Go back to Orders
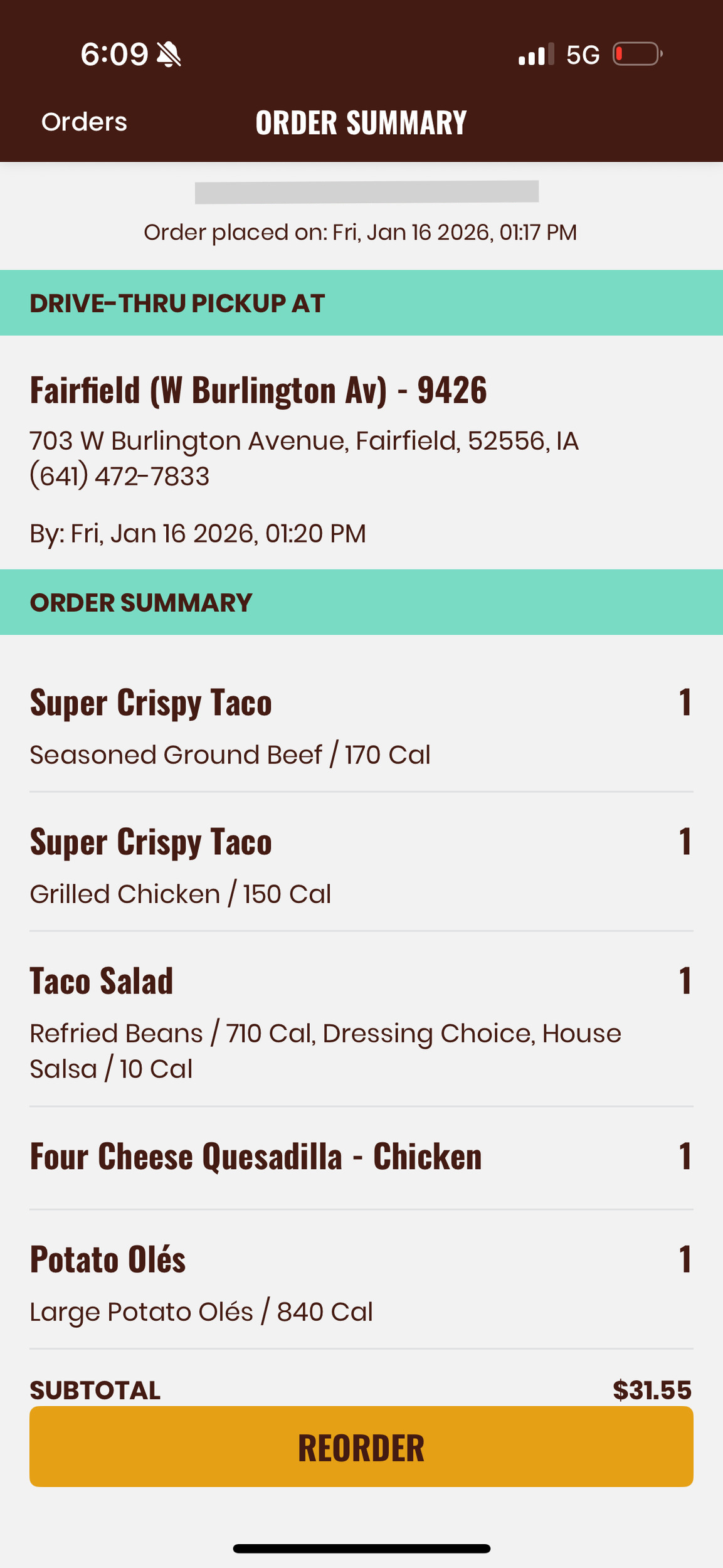The image size is (723, 1568). point(84,122)
